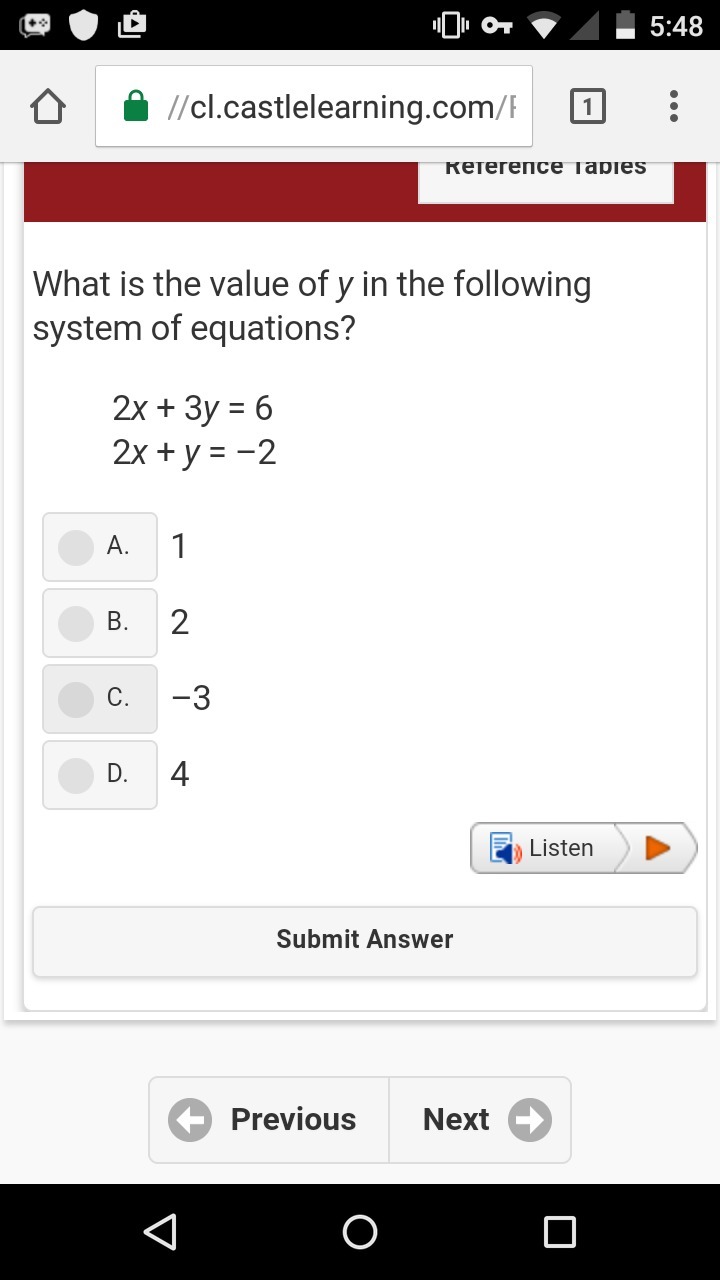720x1280 pixels.
Task: Tap the system back button
Action: [160, 1231]
